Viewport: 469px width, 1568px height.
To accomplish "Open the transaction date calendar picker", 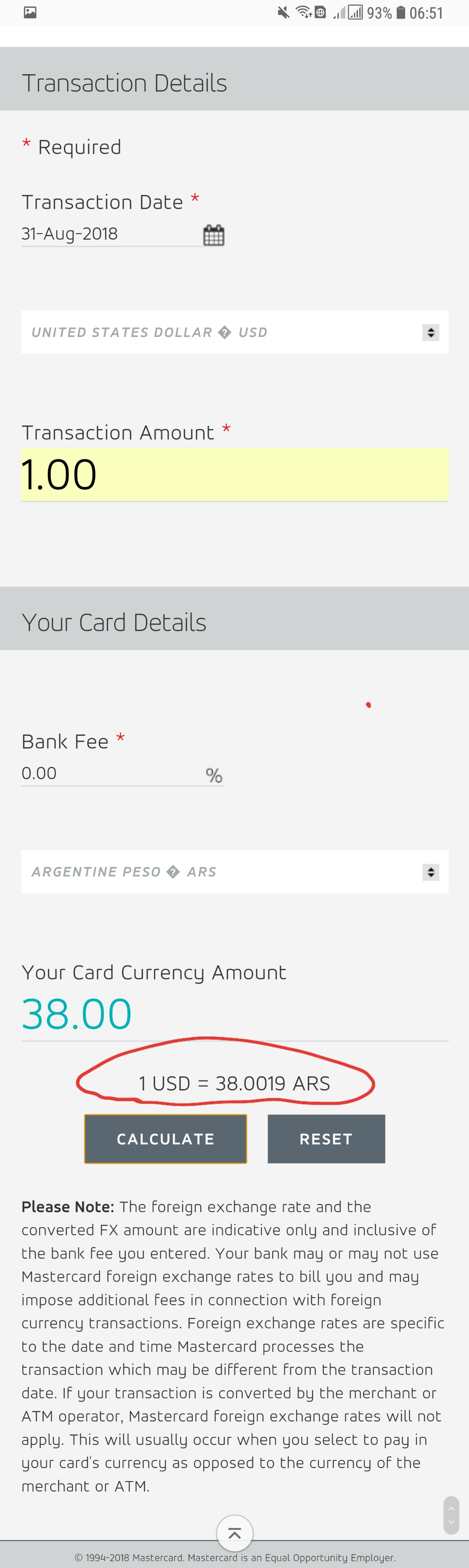I will tap(213, 234).
